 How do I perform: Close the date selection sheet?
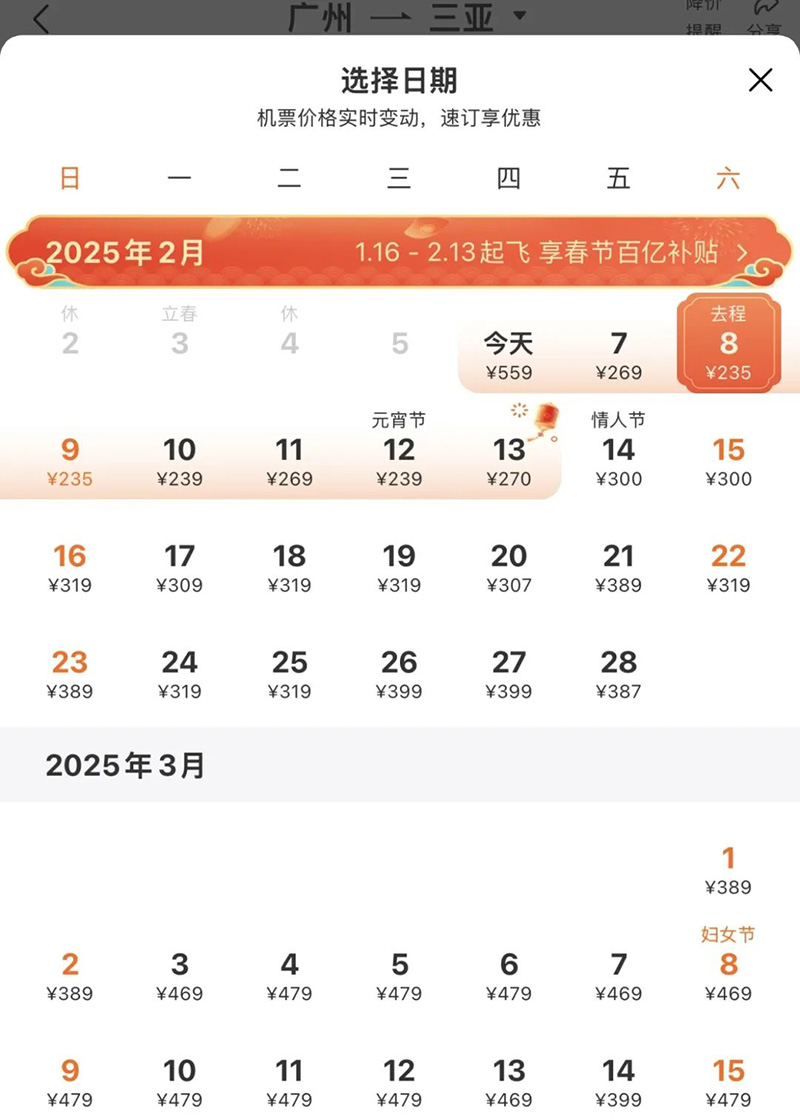click(x=760, y=80)
